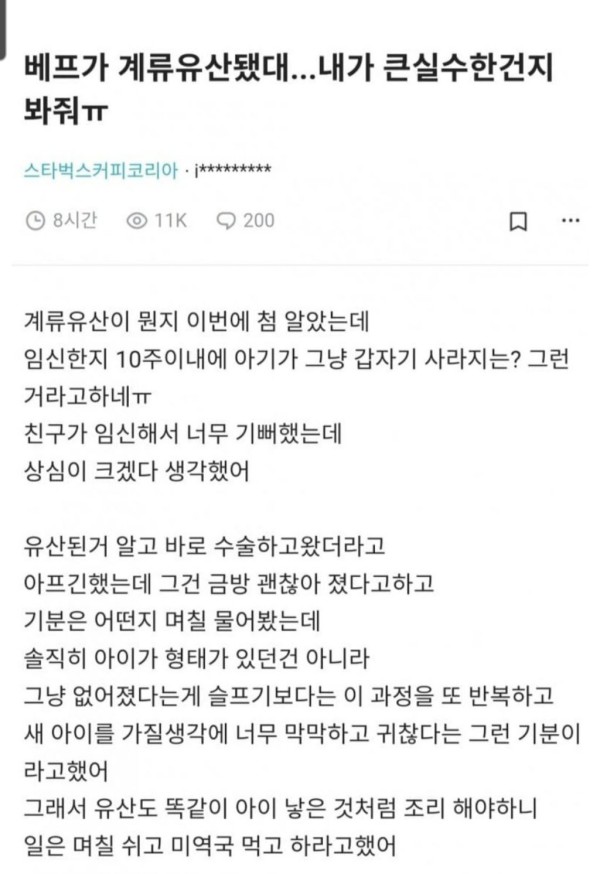600x874 pixels.
Task: Bookmark this post
Action: pyautogui.click(x=518, y=221)
